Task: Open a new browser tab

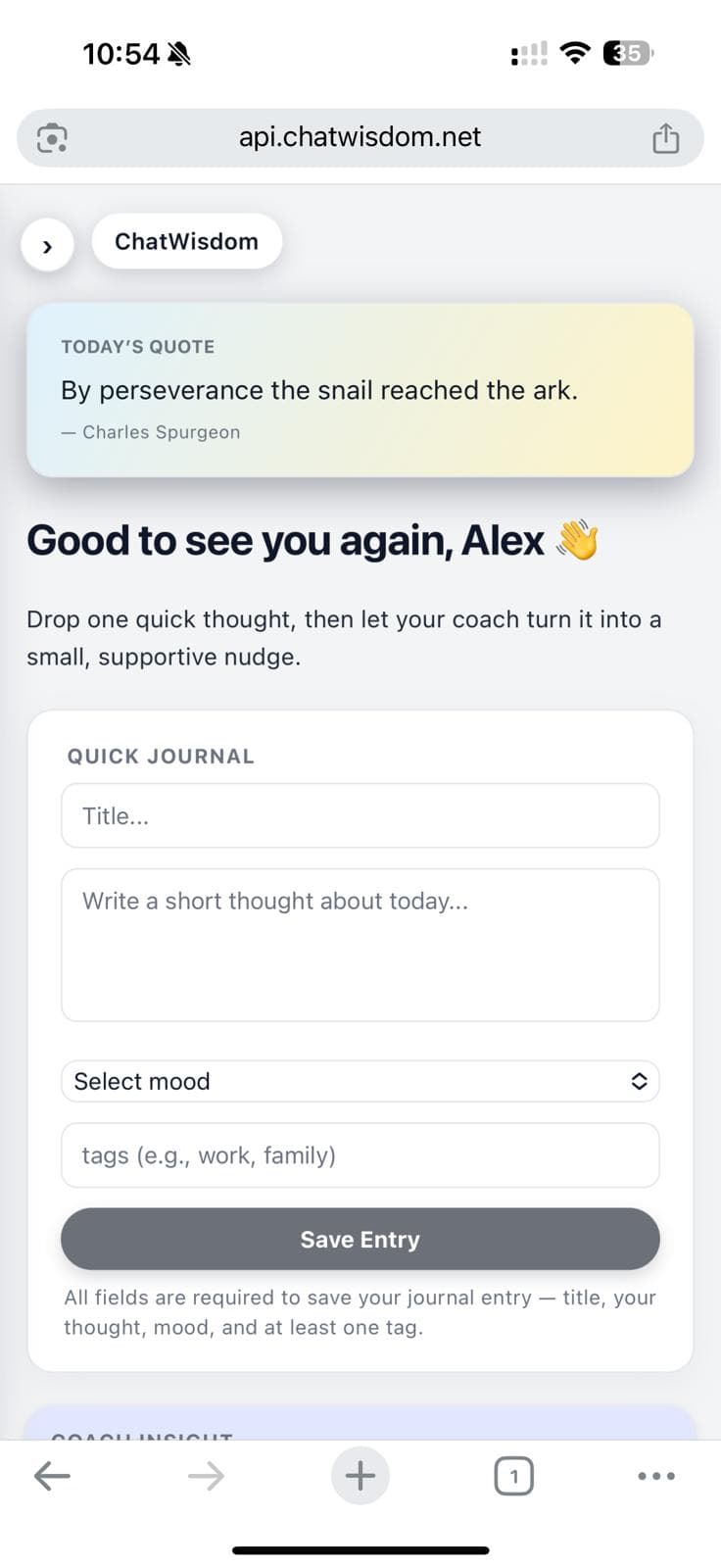Action: pyautogui.click(x=360, y=1476)
